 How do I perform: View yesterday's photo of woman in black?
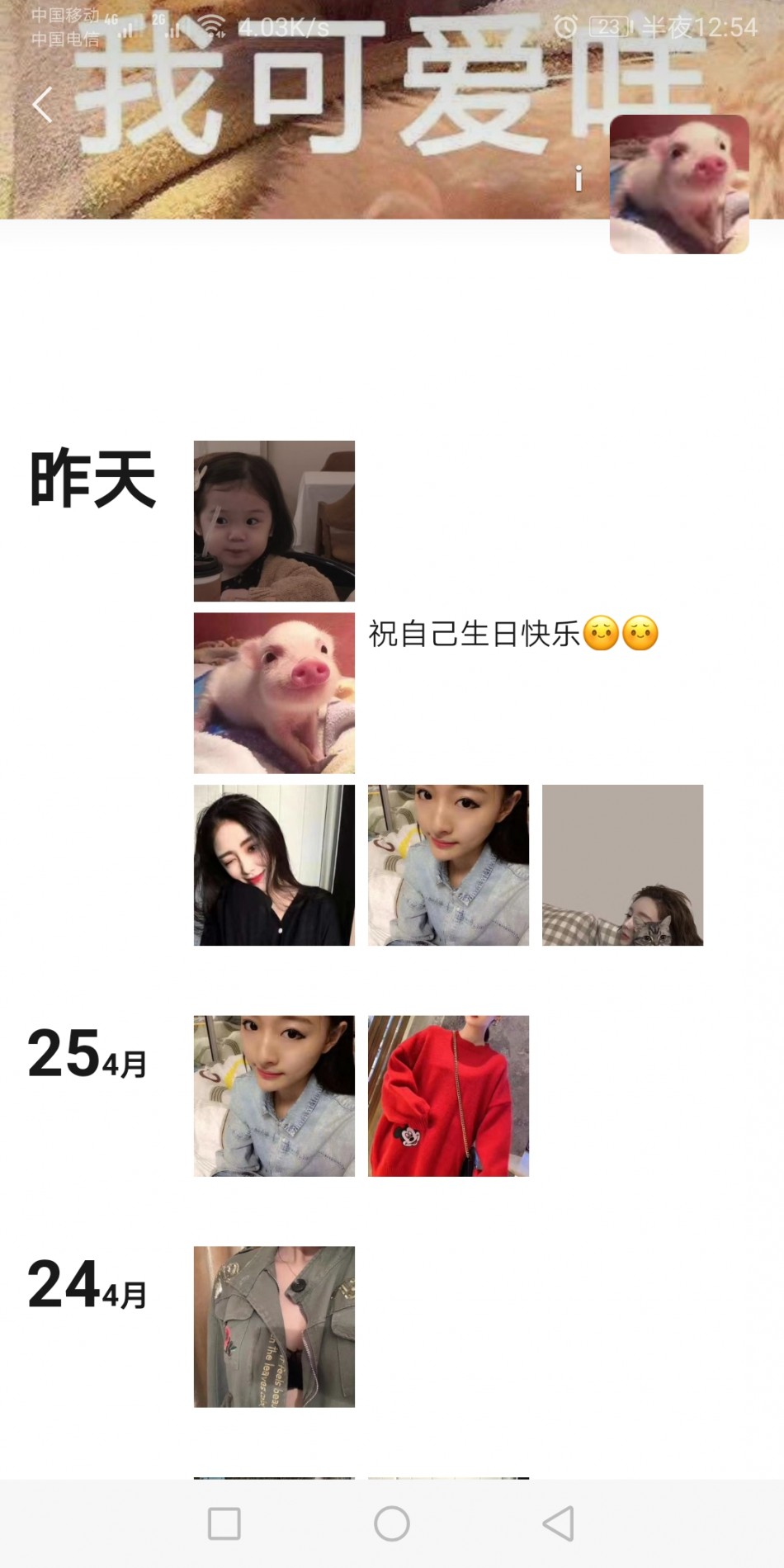click(274, 865)
